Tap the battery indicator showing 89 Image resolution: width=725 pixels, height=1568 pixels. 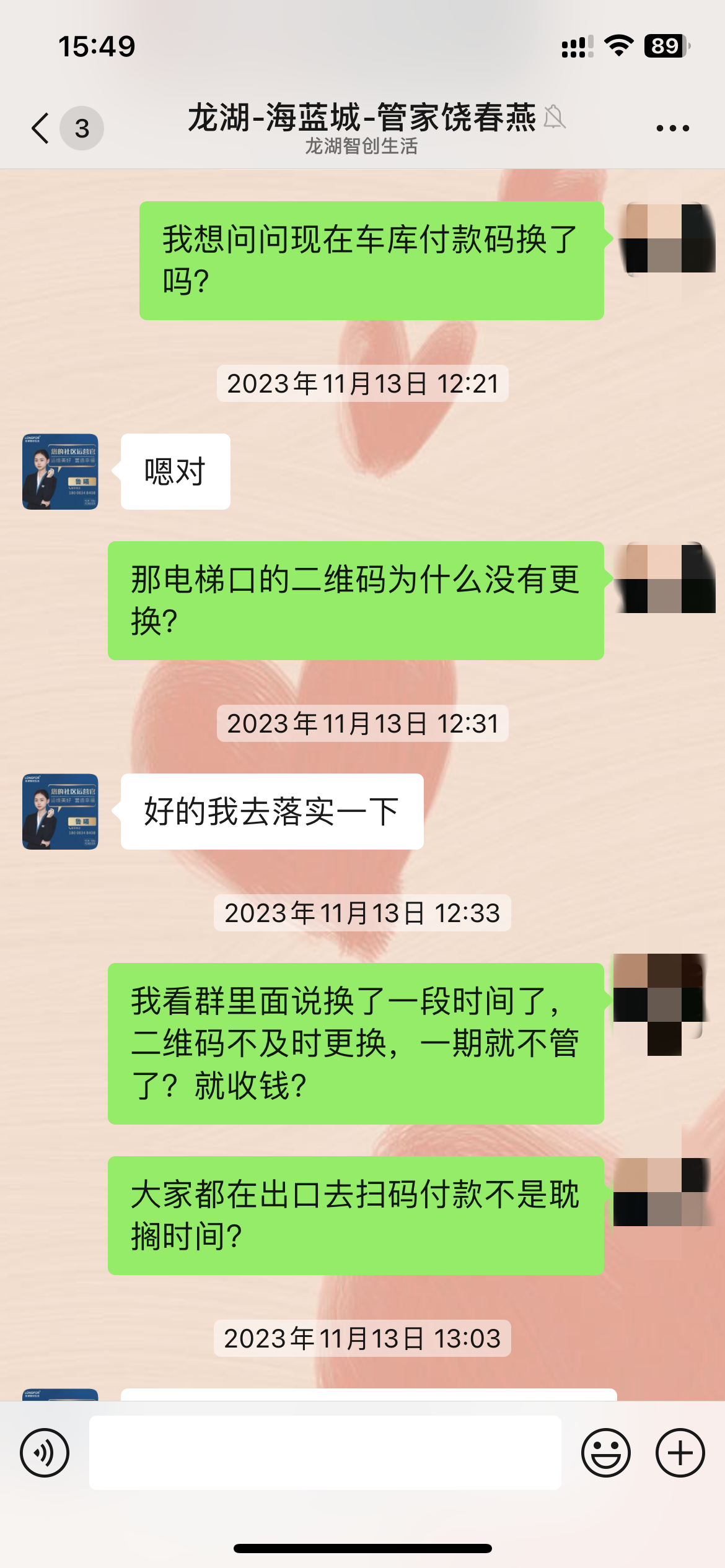pyautogui.click(x=665, y=44)
